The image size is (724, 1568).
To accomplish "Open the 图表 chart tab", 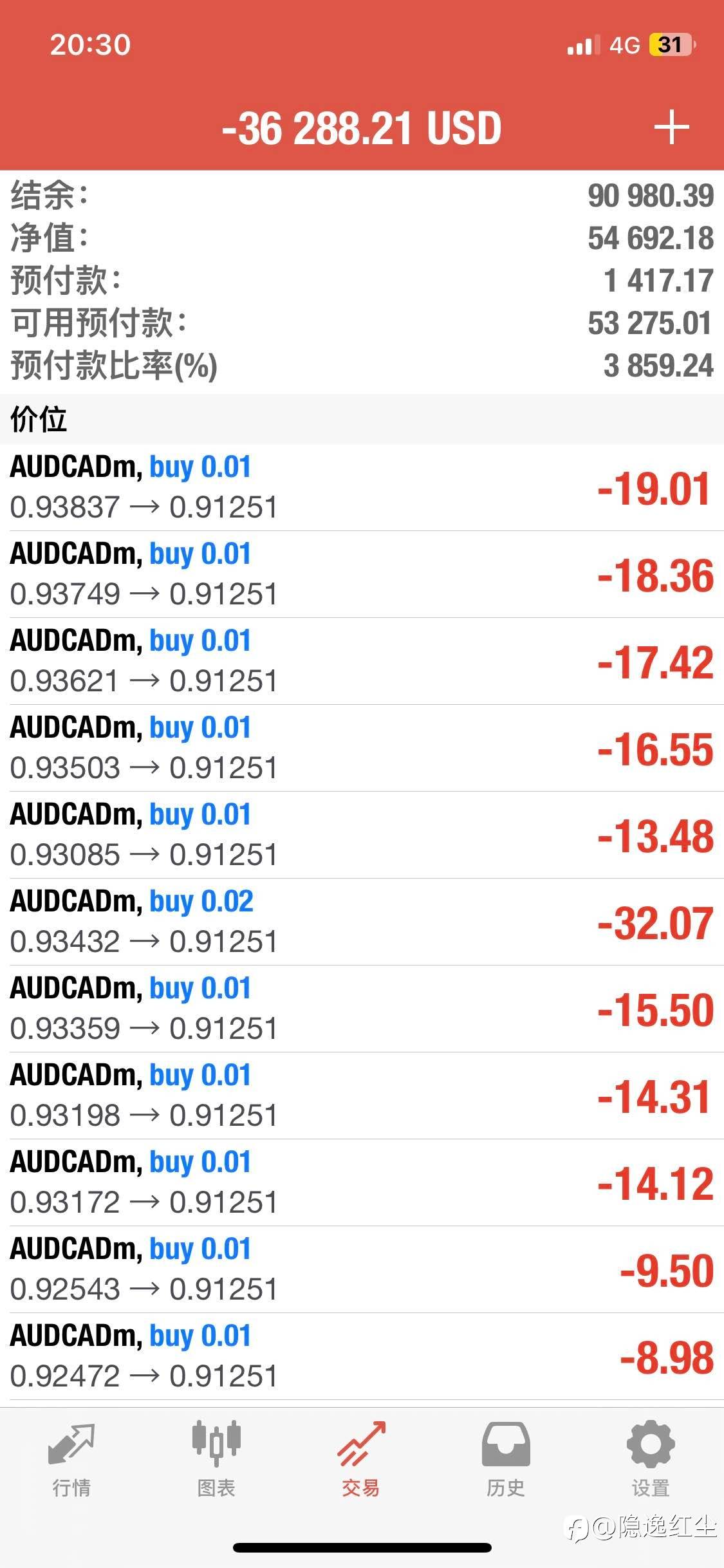I will click(216, 1459).
